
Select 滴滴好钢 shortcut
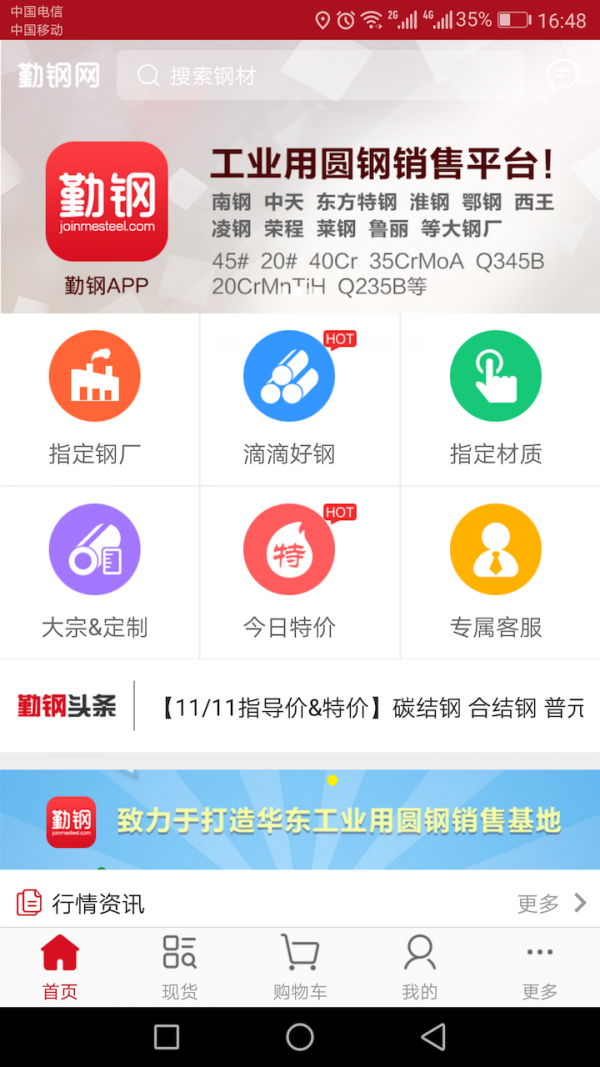coord(289,398)
